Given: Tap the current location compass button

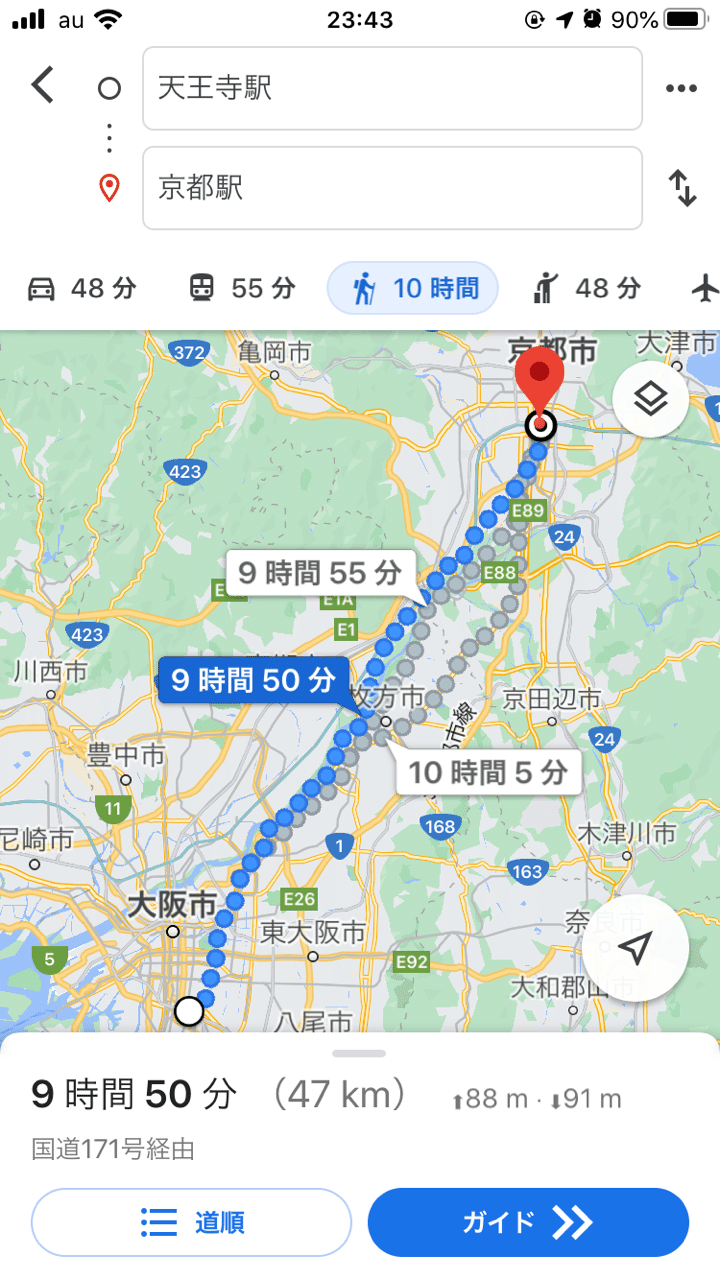Looking at the screenshot, I should coord(637,948).
